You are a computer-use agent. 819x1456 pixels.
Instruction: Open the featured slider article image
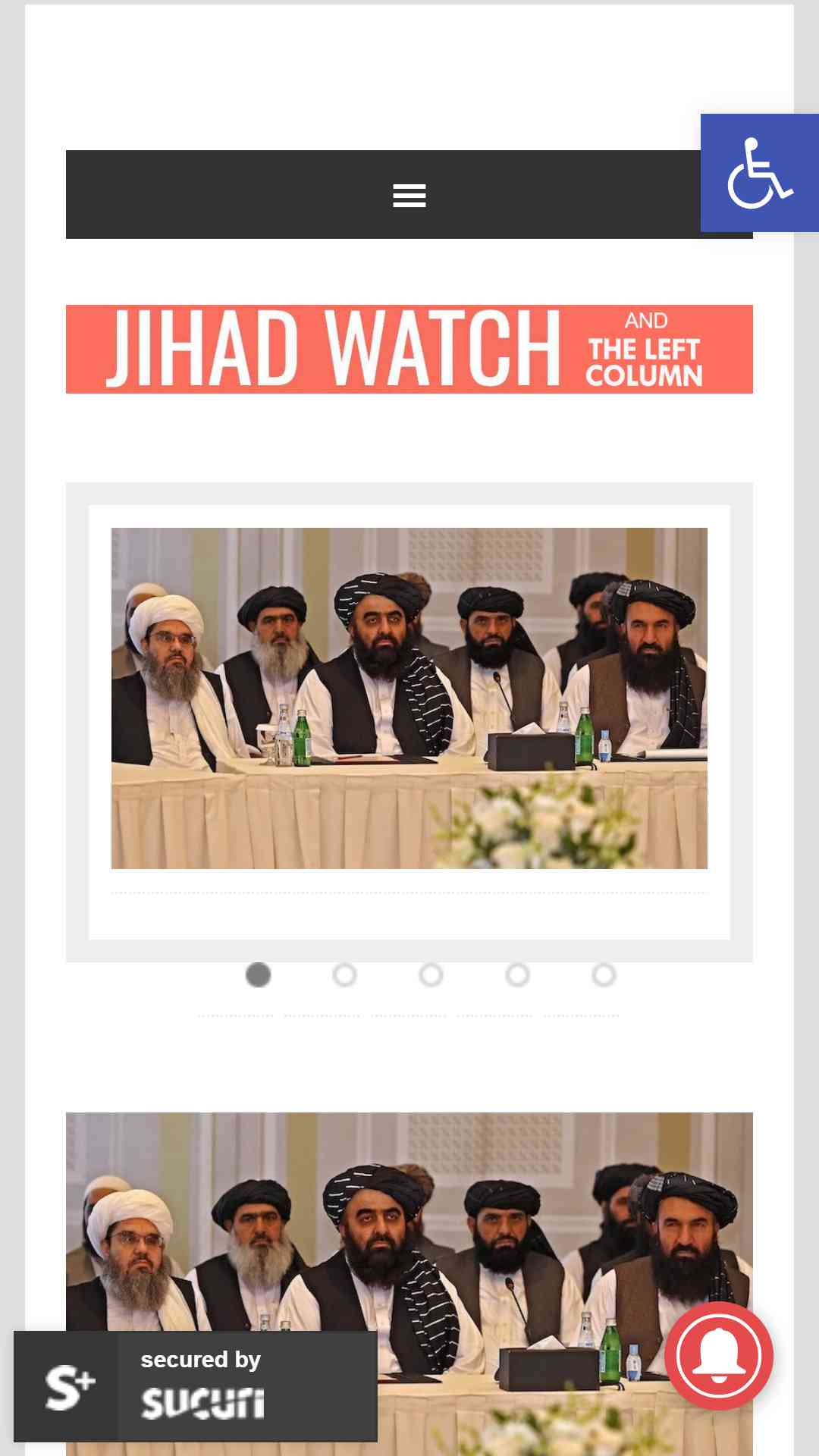[409, 698]
